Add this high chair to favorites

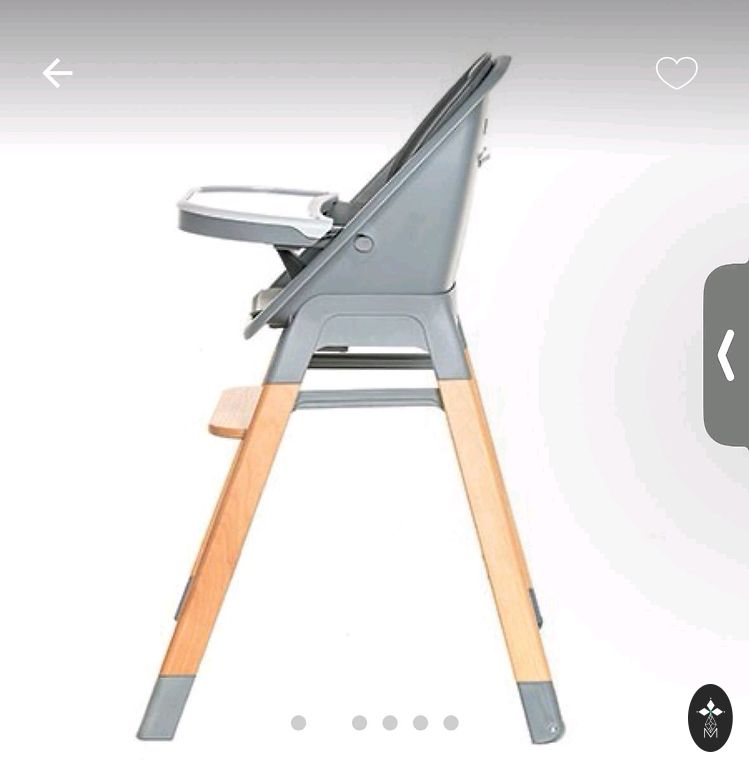[676, 73]
